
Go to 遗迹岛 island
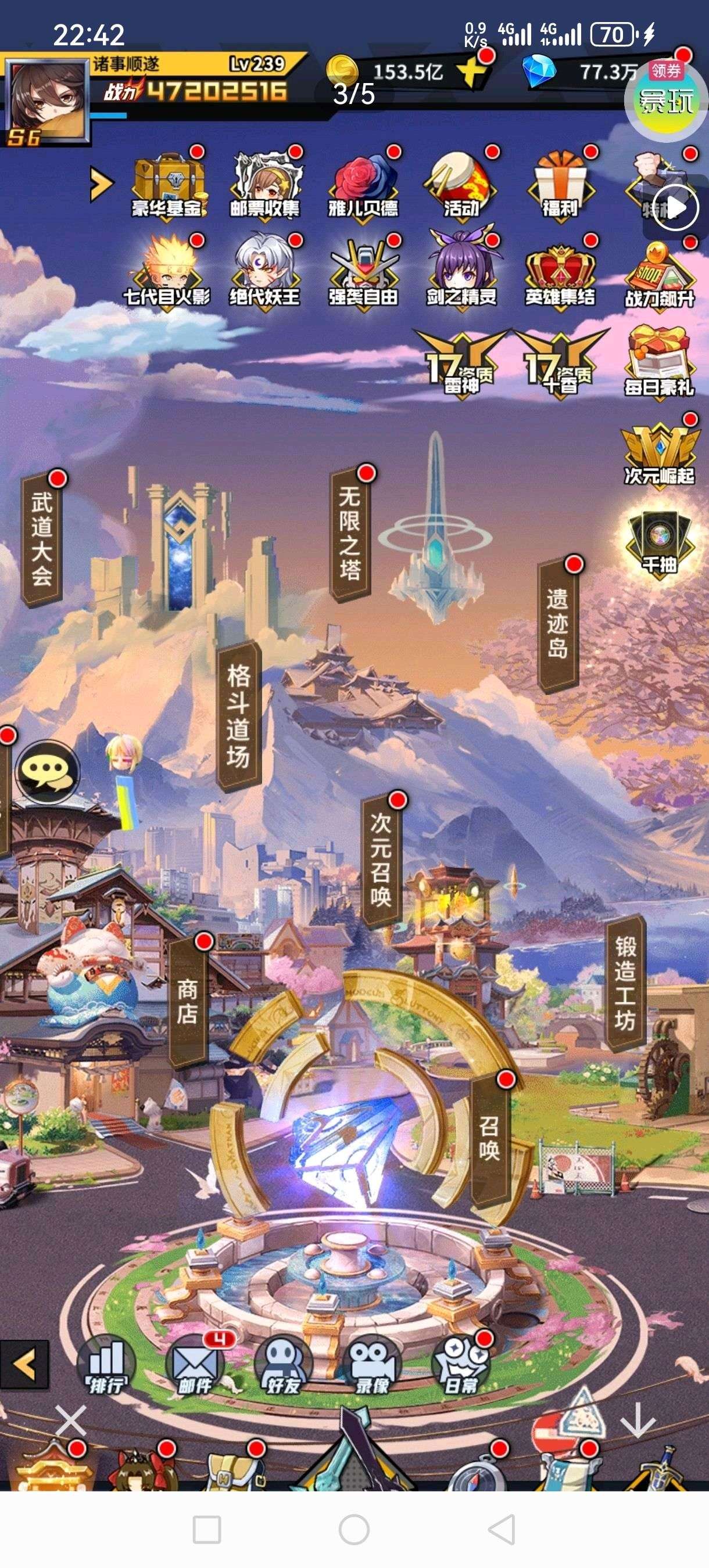557,624
